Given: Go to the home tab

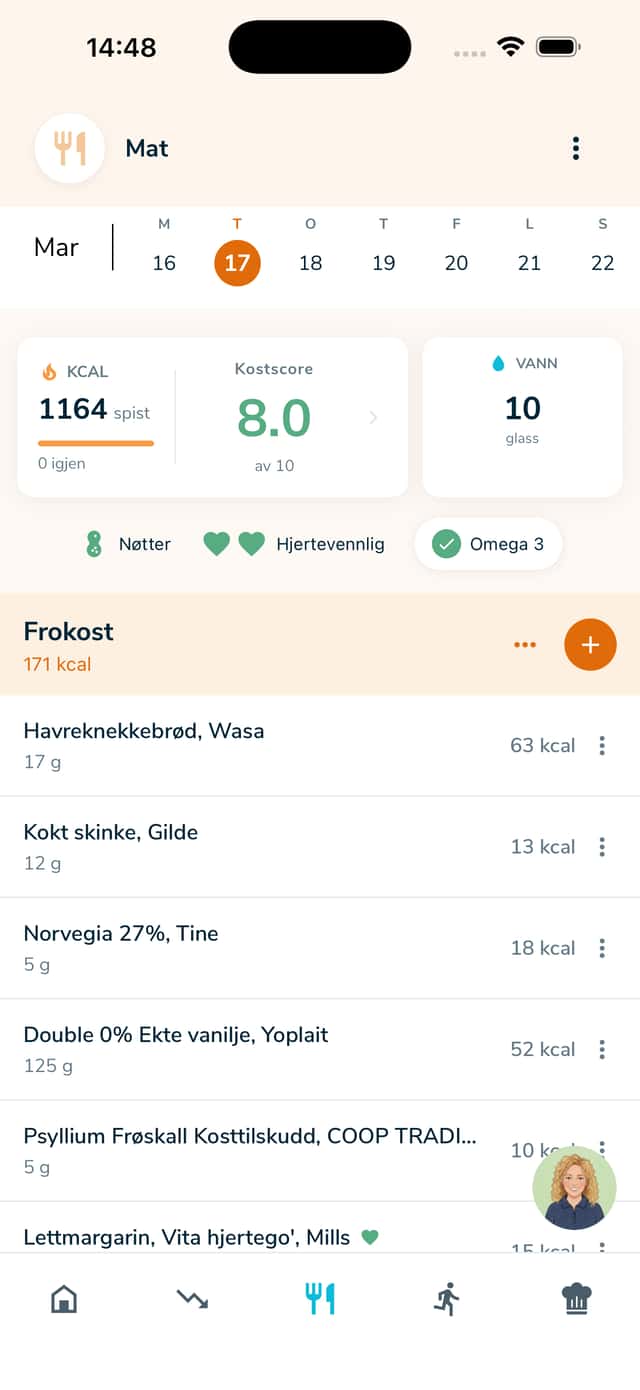Looking at the screenshot, I should [x=64, y=1299].
